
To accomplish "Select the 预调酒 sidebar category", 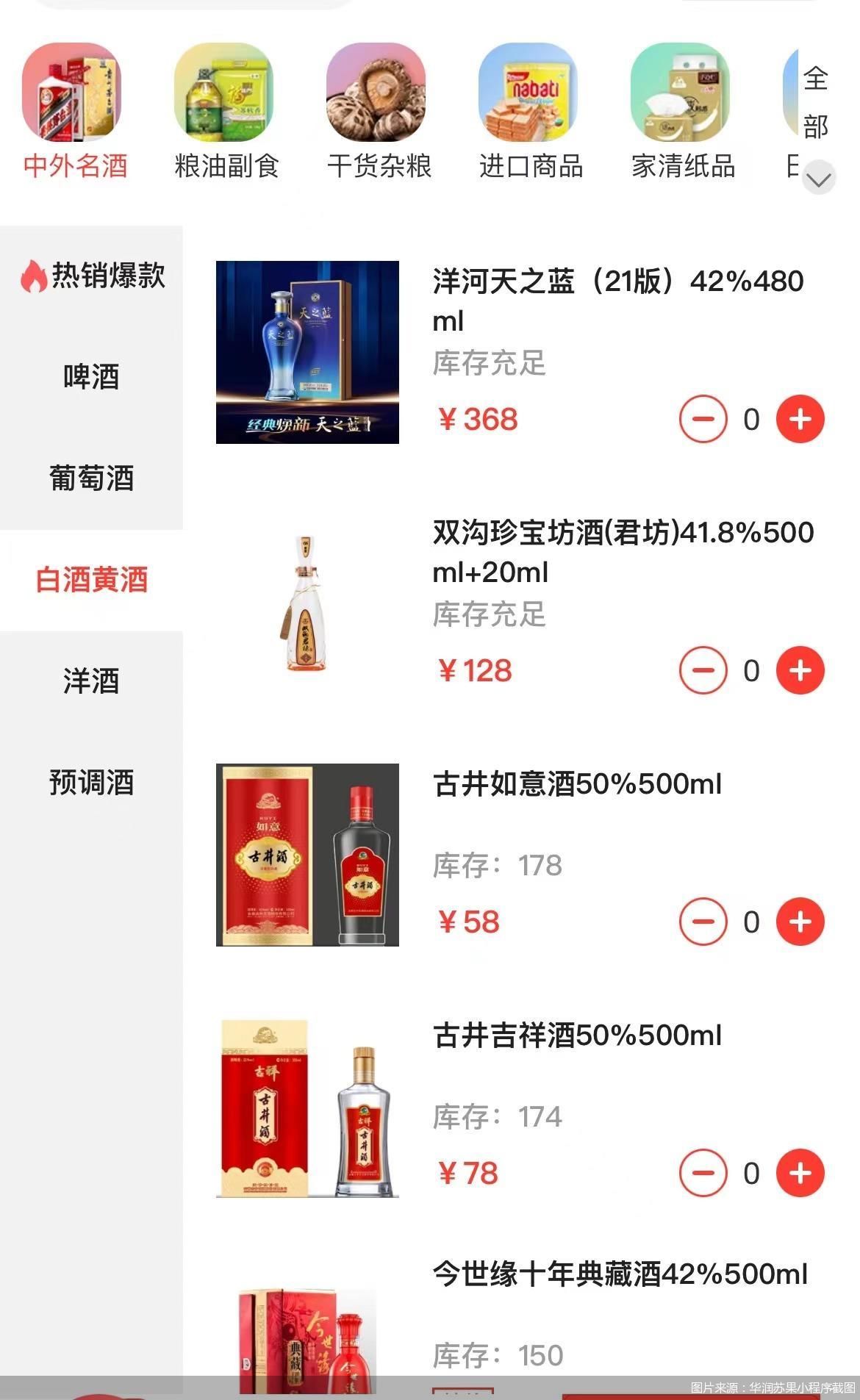I will (x=91, y=785).
